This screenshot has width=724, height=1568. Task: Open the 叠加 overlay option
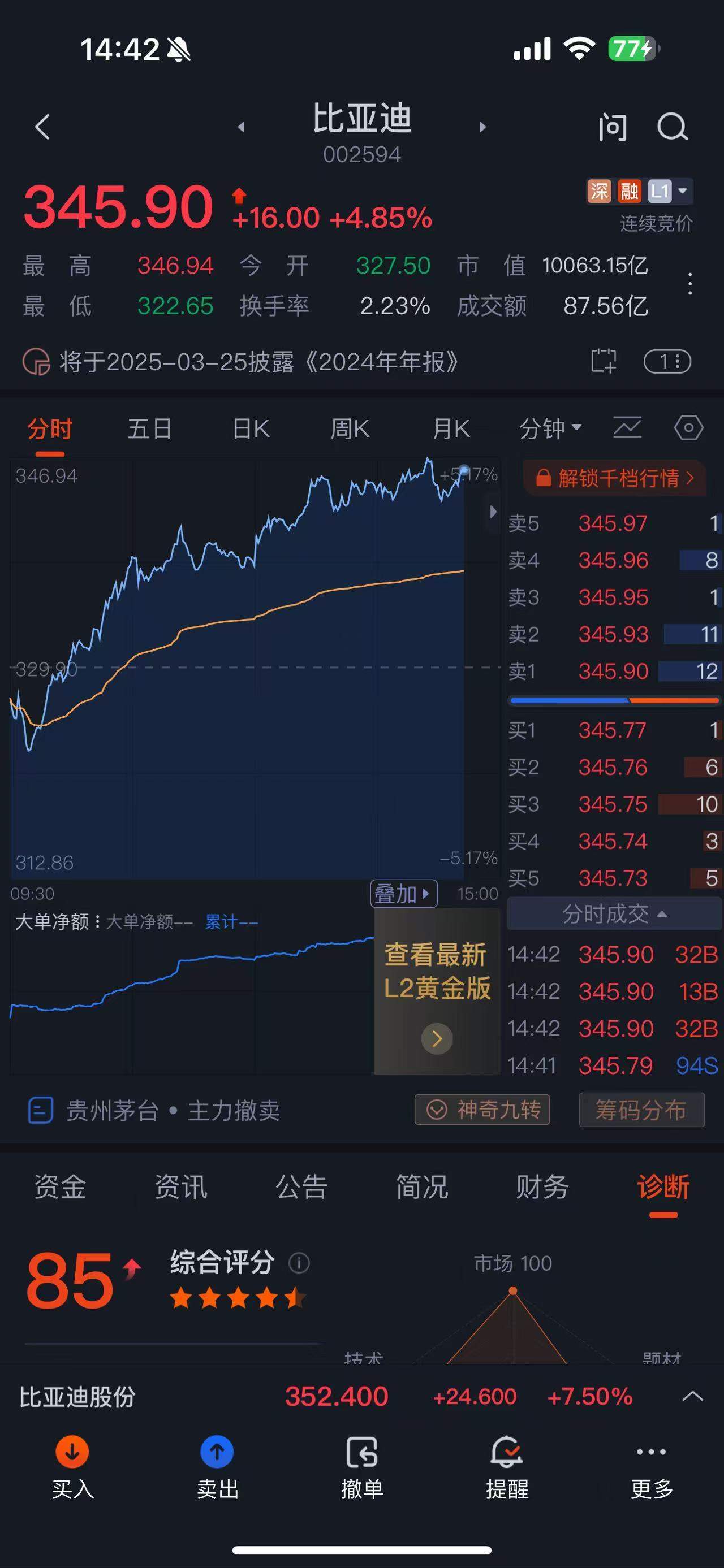(x=403, y=894)
